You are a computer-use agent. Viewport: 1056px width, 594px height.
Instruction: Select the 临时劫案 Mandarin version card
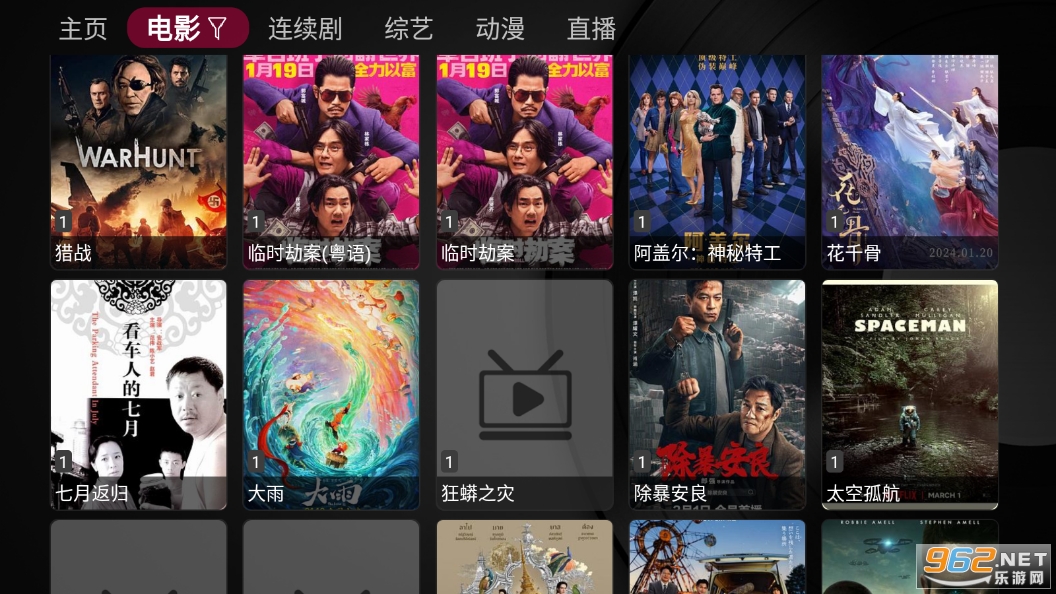[524, 160]
